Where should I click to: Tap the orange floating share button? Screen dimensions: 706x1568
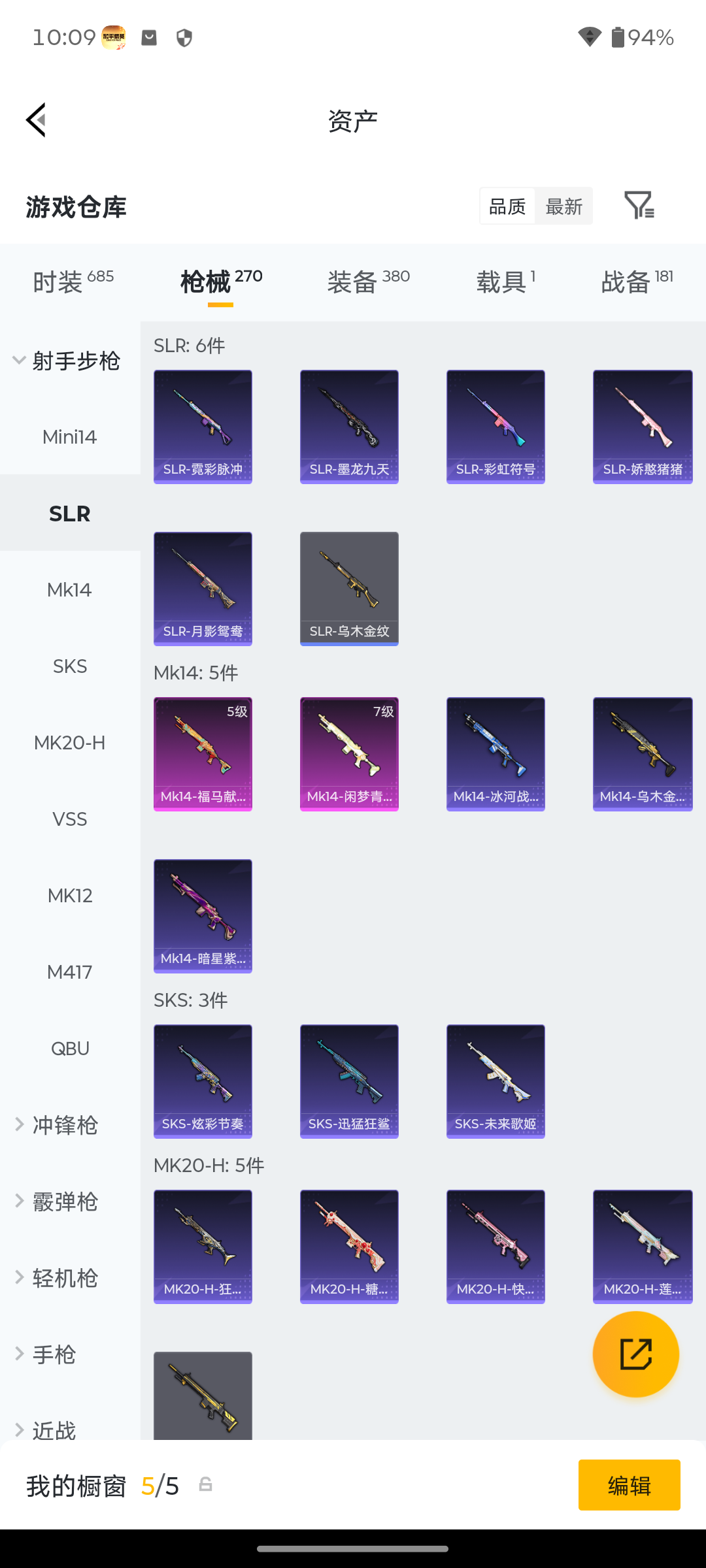coord(635,1354)
